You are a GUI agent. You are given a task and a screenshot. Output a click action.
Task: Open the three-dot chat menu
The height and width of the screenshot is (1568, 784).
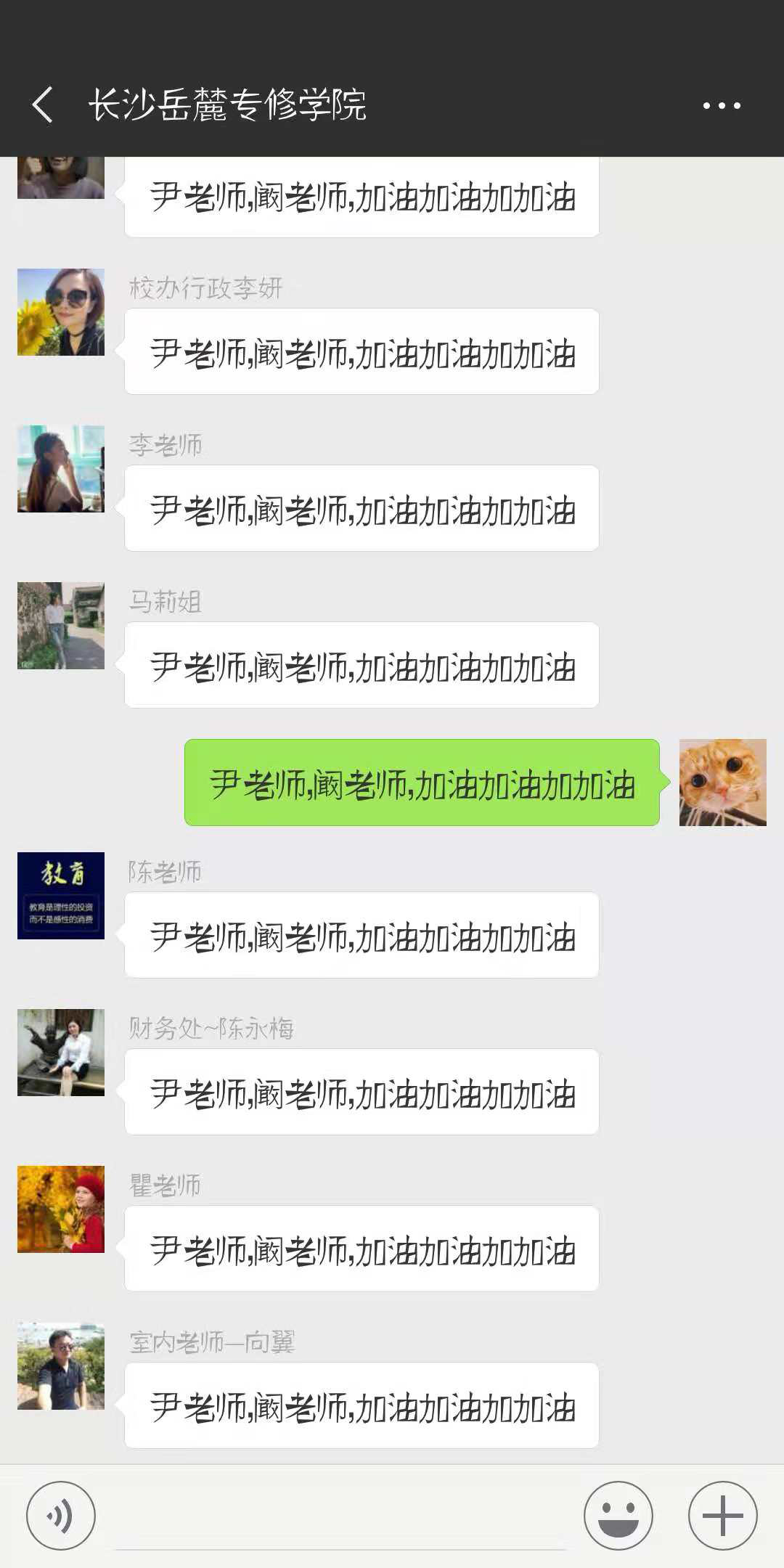coord(721,105)
